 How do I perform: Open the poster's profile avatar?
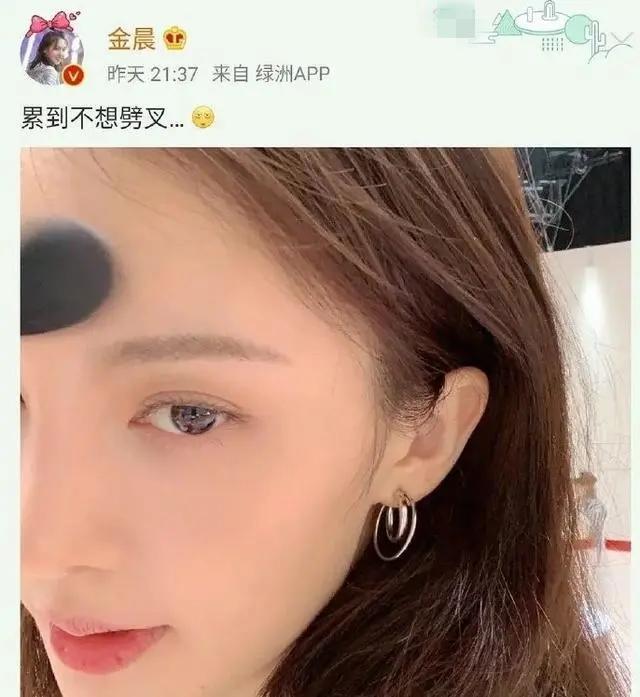pyautogui.click(x=51, y=50)
